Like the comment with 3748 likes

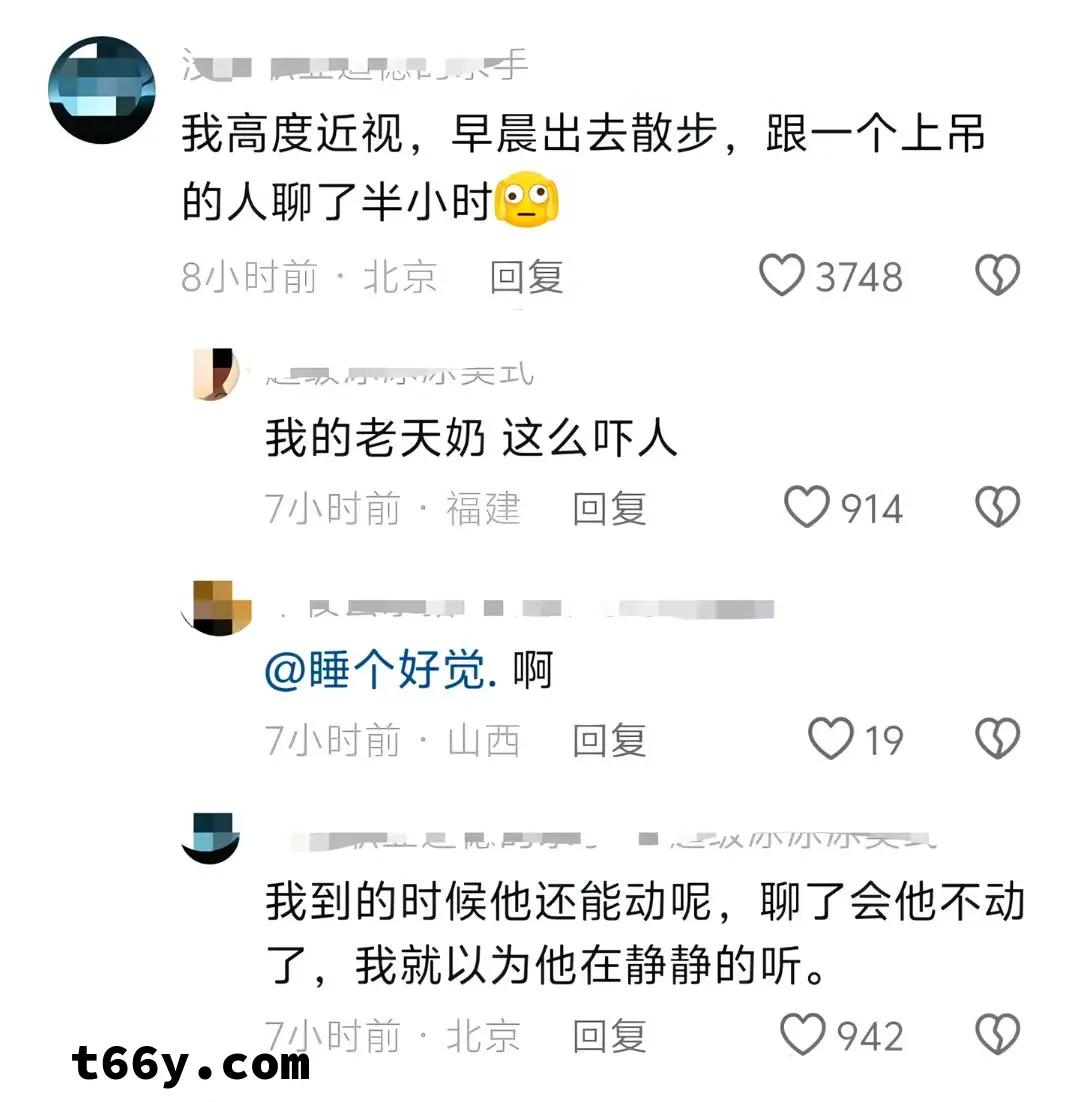point(783,276)
